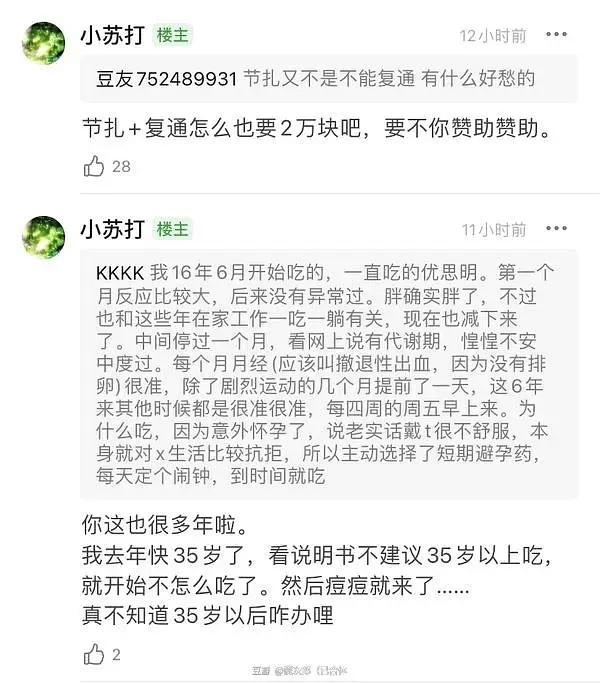
Task: Like the comment with 2 likes
Action: [x=95, y=655]
